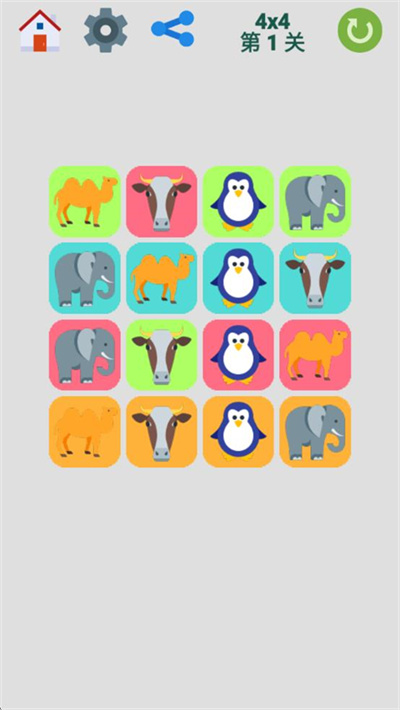Select the cow on the orange tile
400x710 pixels.
pos(162,432)
